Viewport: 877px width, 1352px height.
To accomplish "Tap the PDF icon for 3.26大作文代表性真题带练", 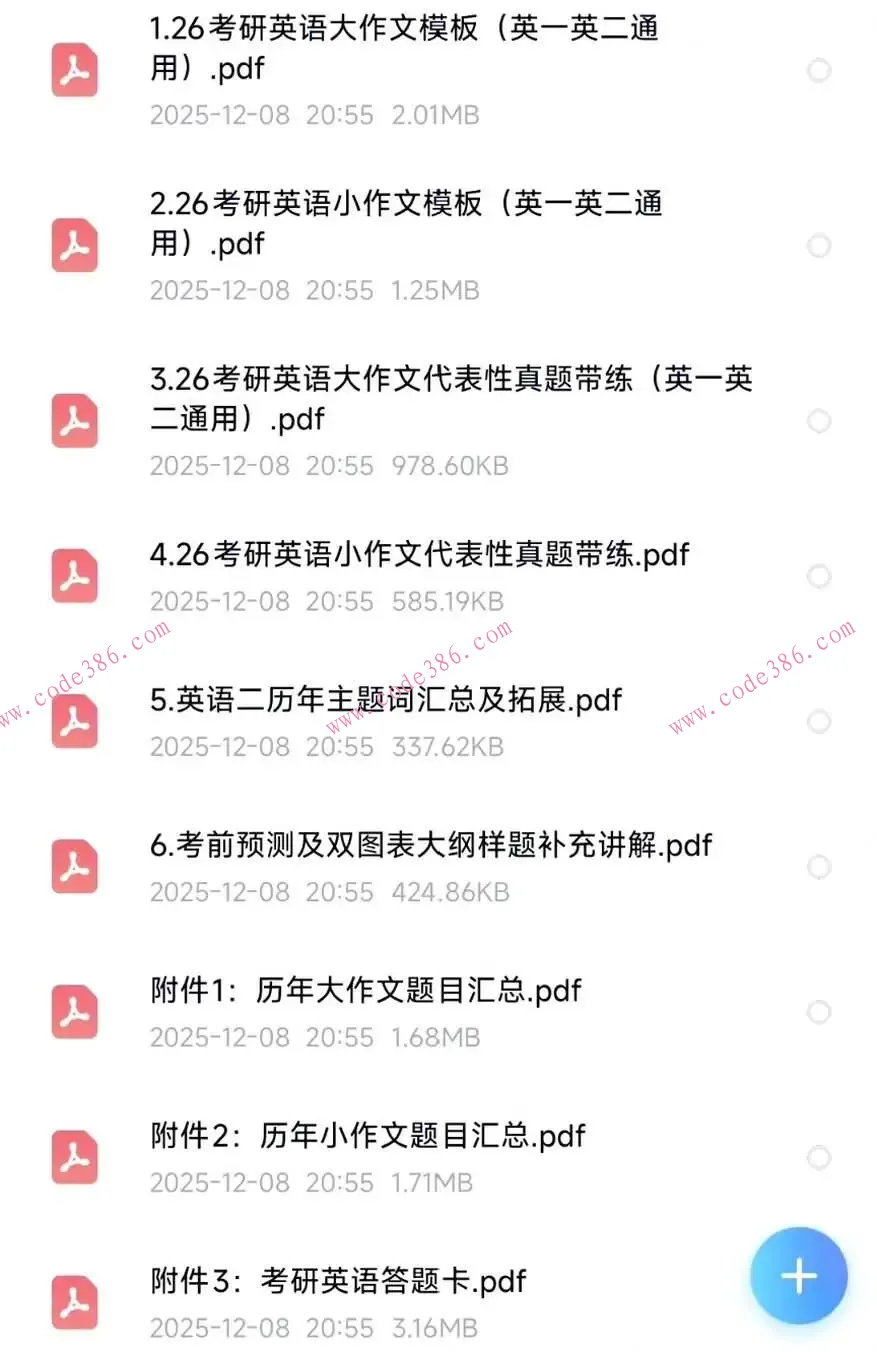I will point(74,421).
